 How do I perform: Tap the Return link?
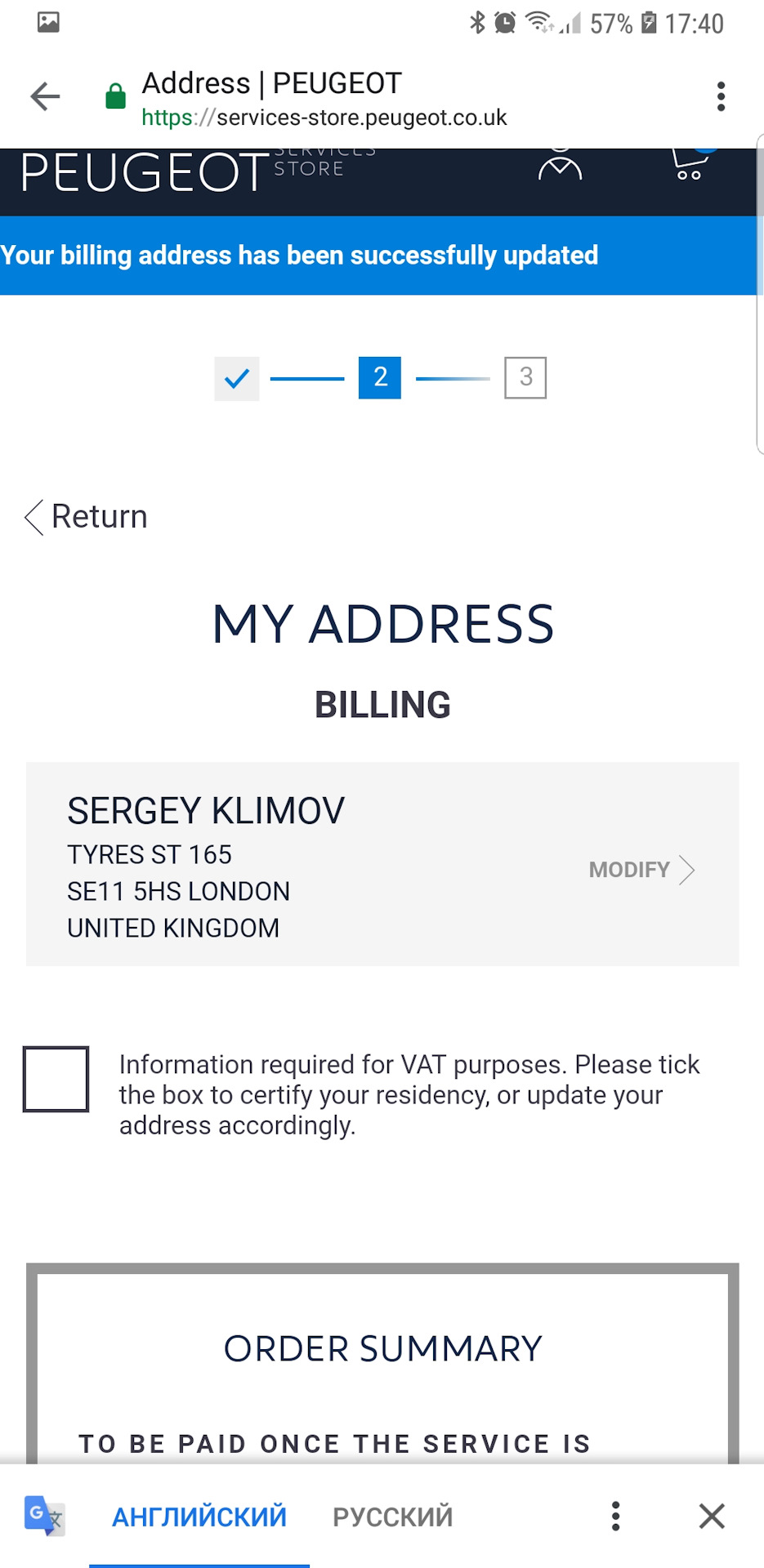coord(87,517)
